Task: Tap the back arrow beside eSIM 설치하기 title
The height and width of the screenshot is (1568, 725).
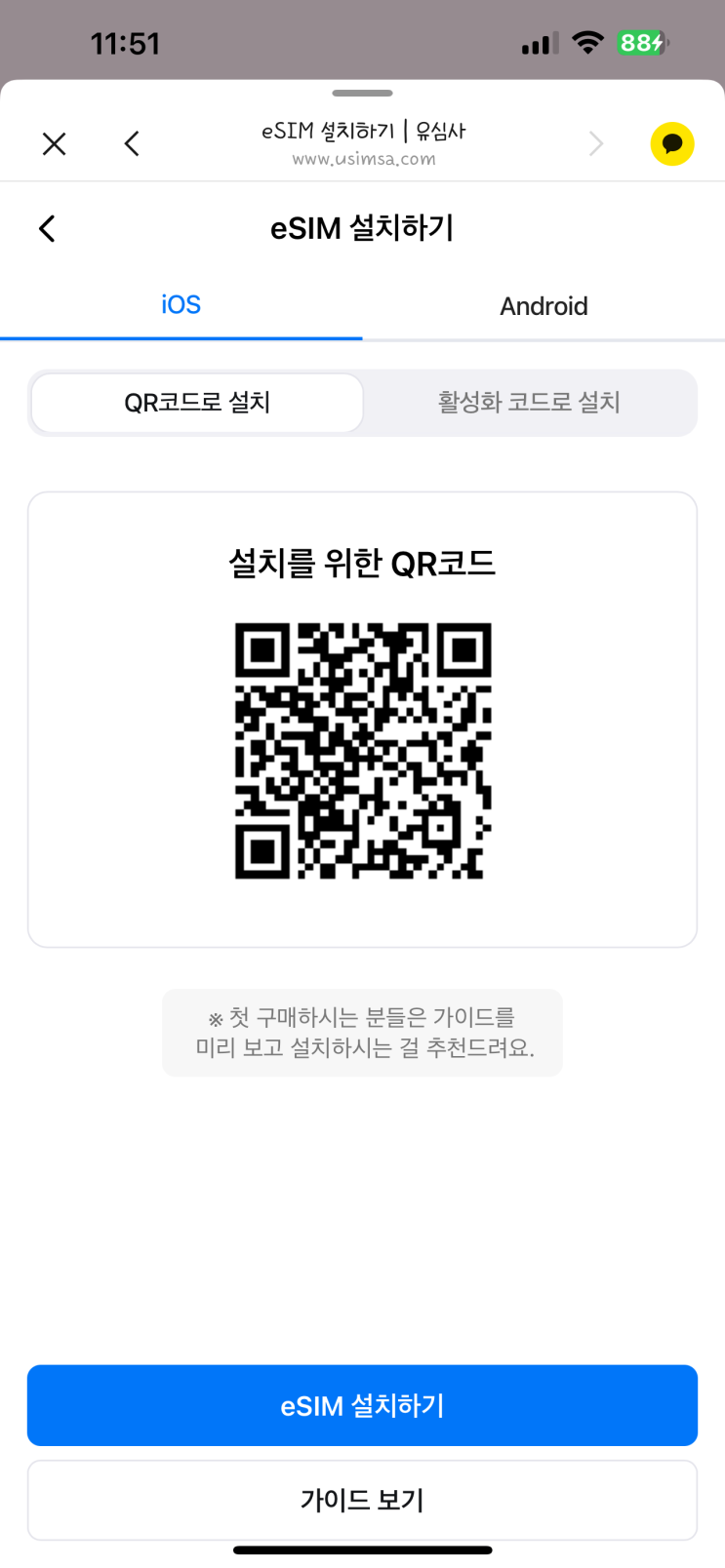Action: tap(47, 229)
